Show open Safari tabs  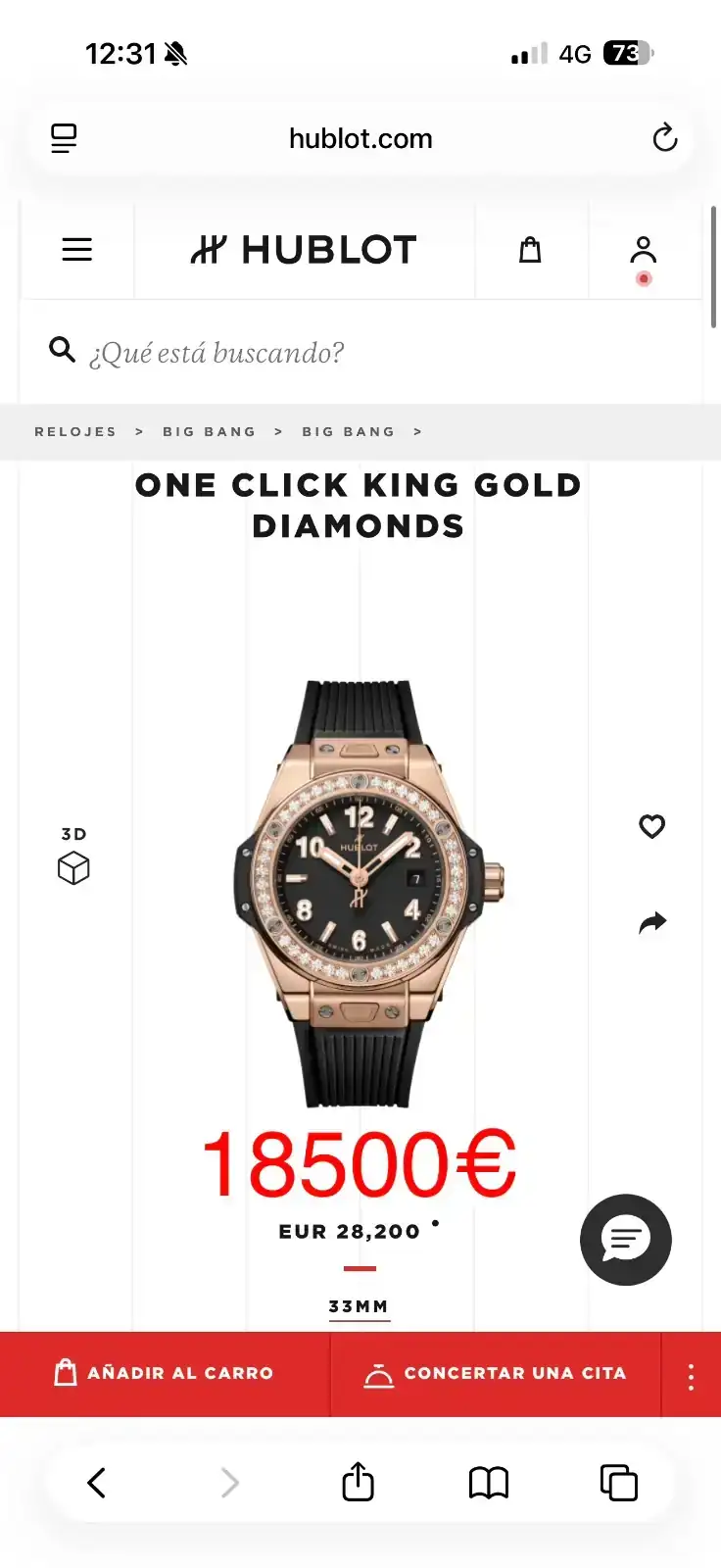tap(619, 1483)
